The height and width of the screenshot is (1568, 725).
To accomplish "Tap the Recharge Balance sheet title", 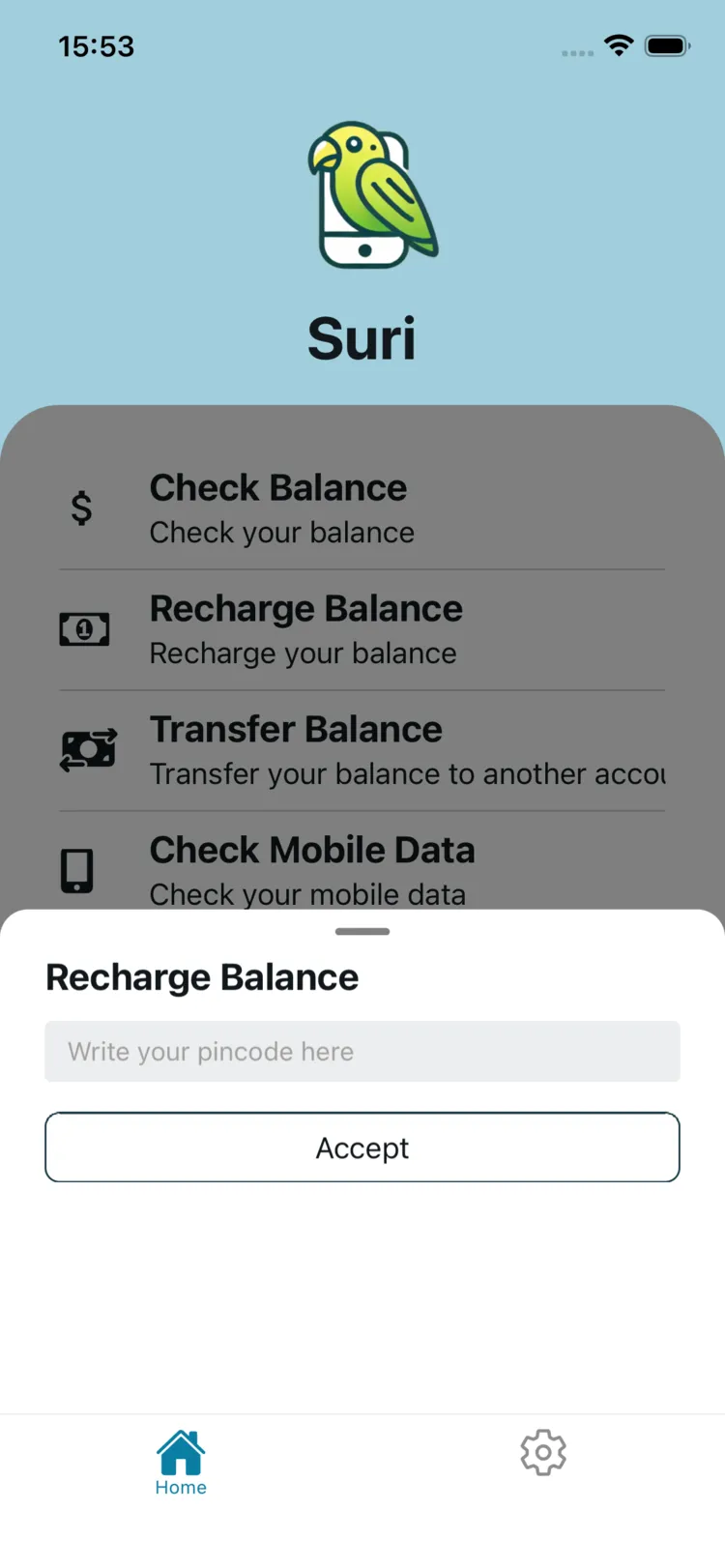I will pyautogui.click(x=201, y=976).
